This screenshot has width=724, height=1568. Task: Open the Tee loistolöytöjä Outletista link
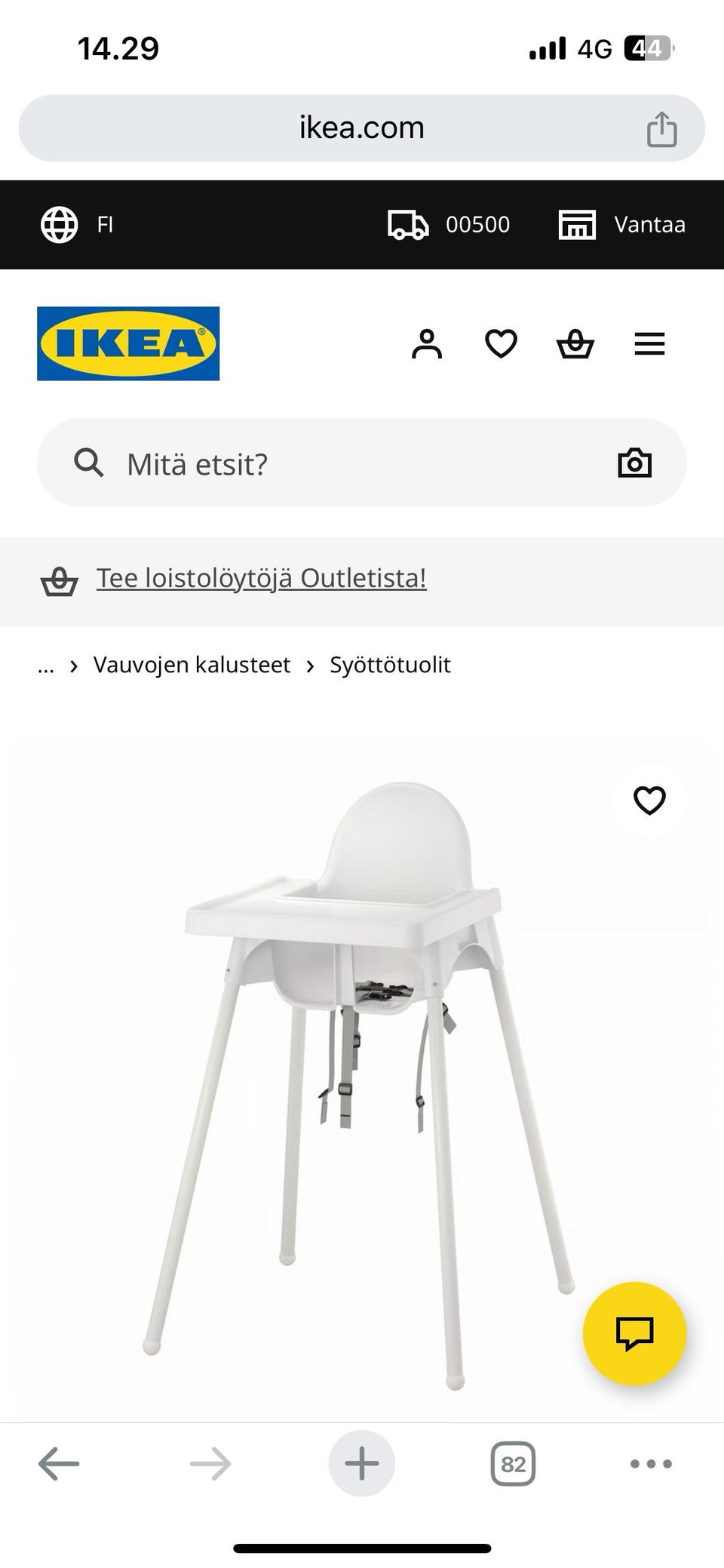261,578
